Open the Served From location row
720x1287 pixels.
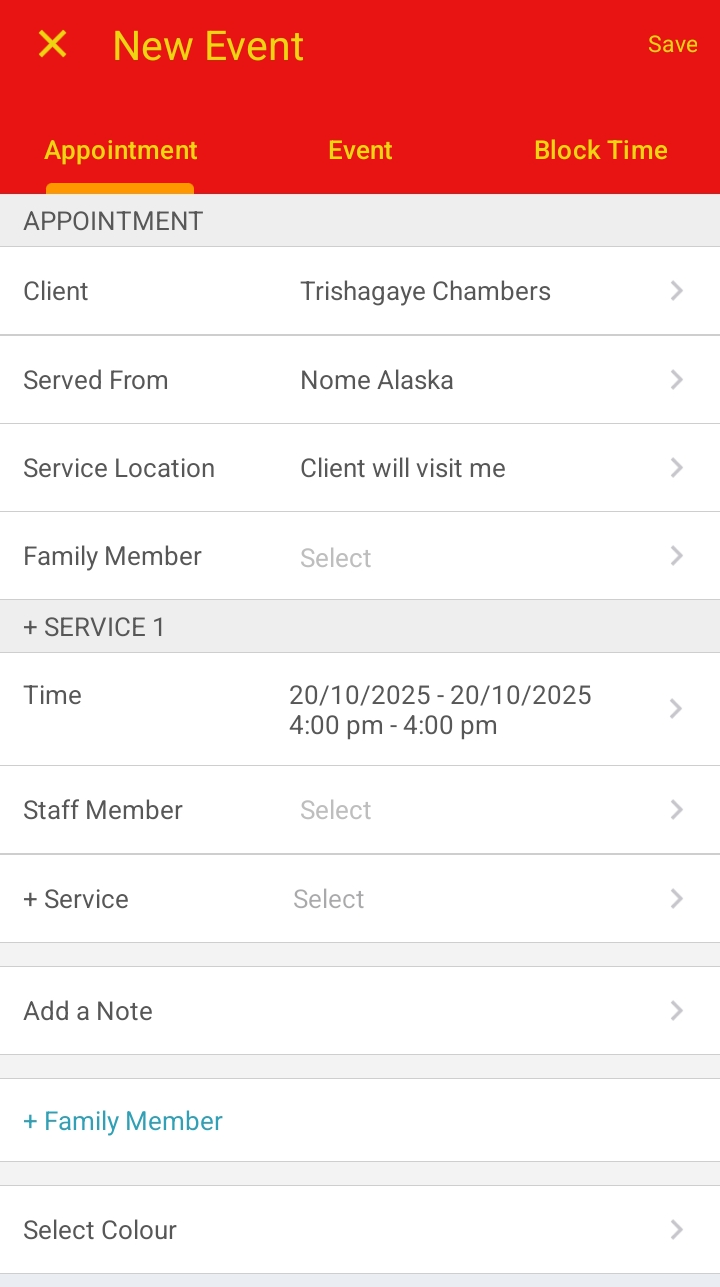(x=360, y=380)
